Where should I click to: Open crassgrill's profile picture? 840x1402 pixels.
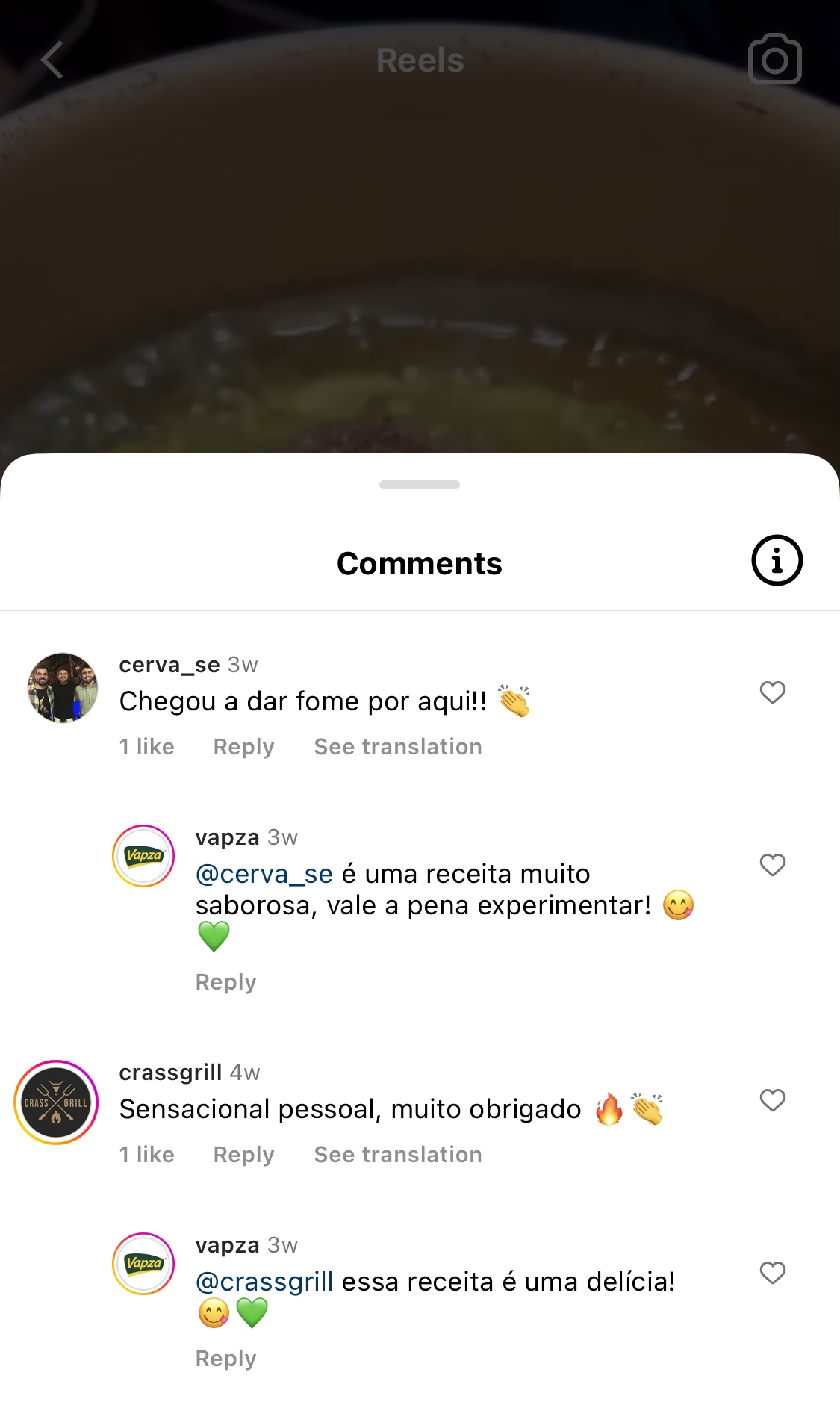point(56,1102)
